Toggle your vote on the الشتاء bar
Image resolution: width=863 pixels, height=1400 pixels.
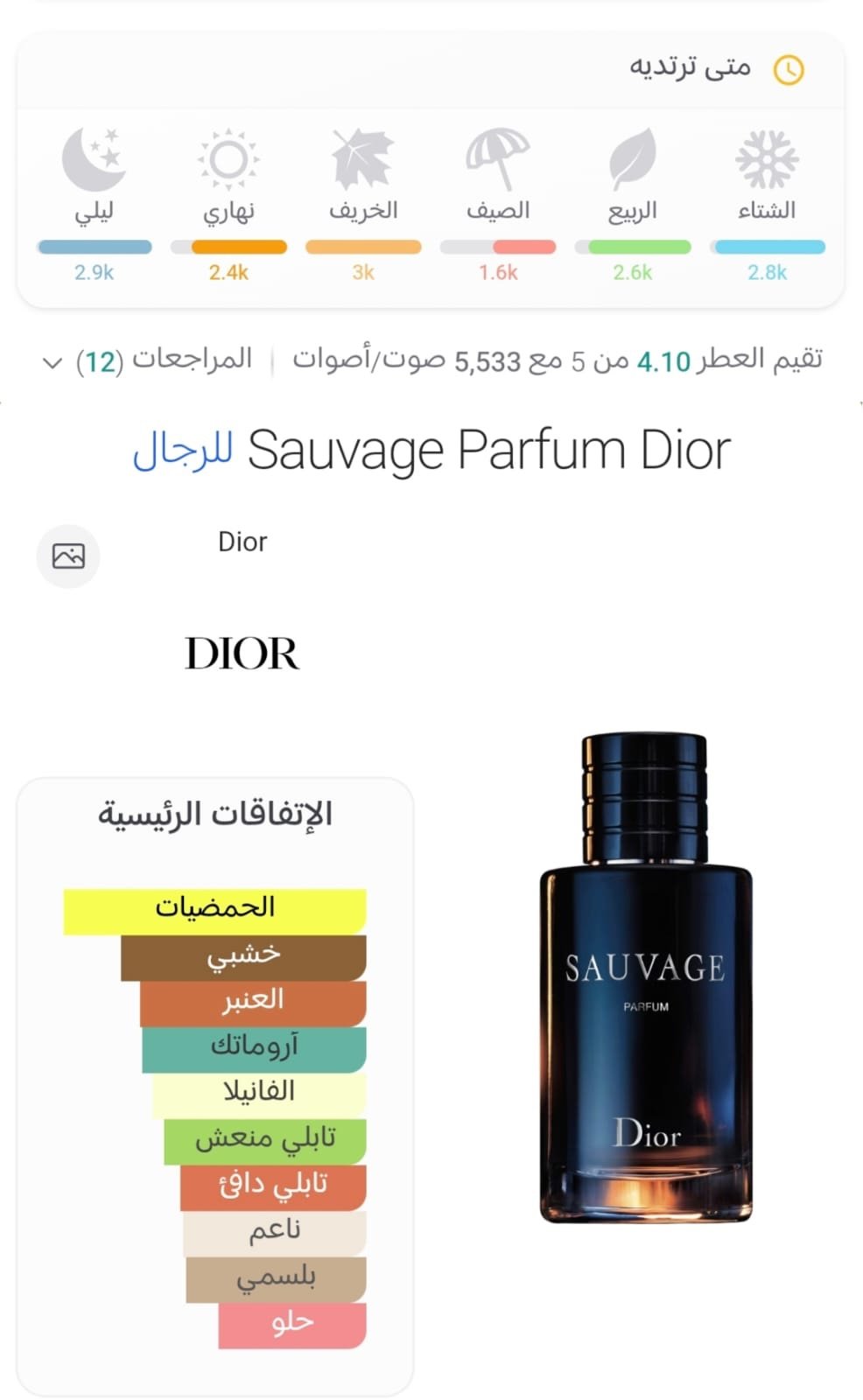[x=768, y=248]
